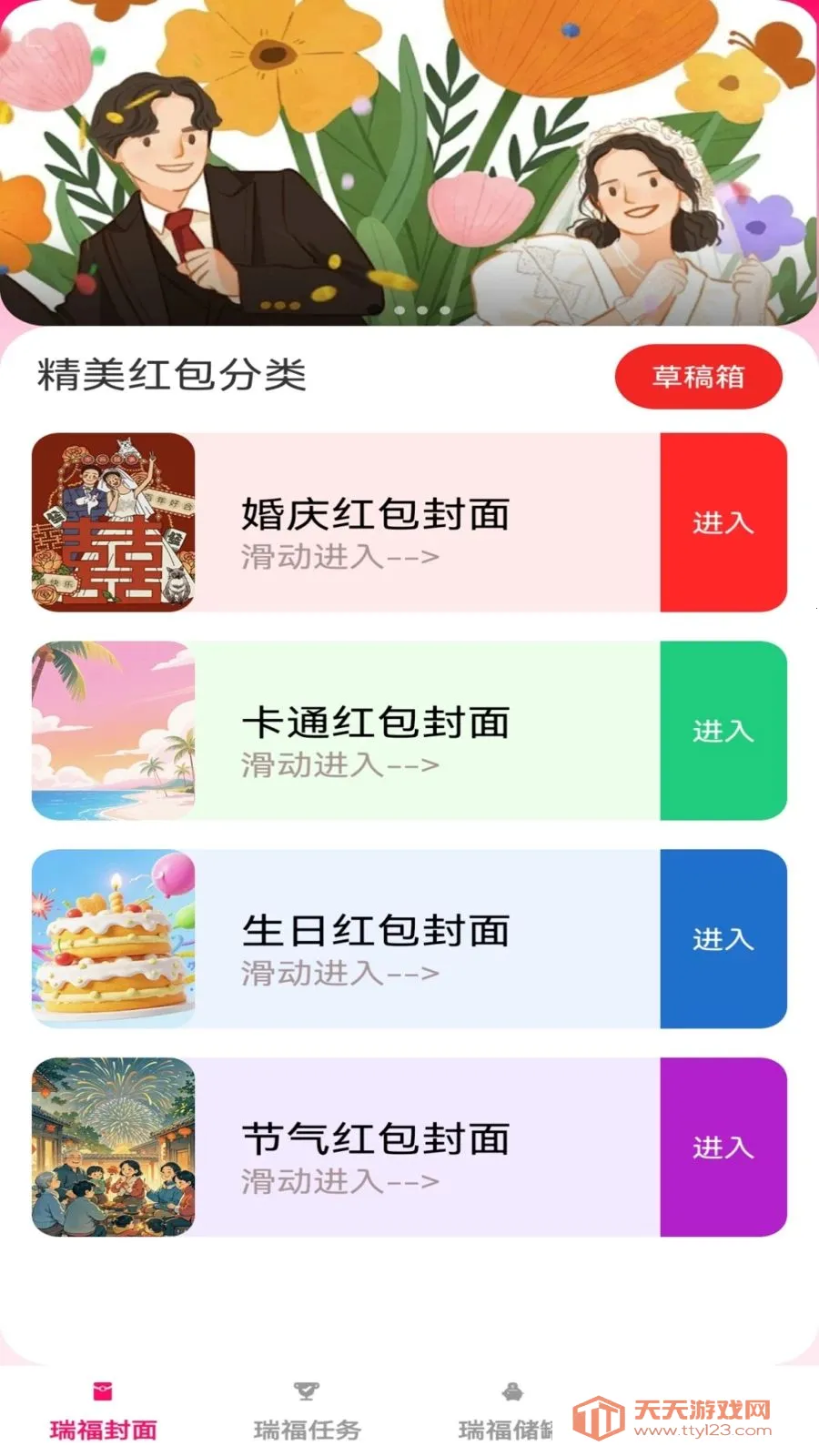This screenshot has width=819, height=1456.
Task: Select the middle carousel indicator dot
Action: [x=423, y=312]
